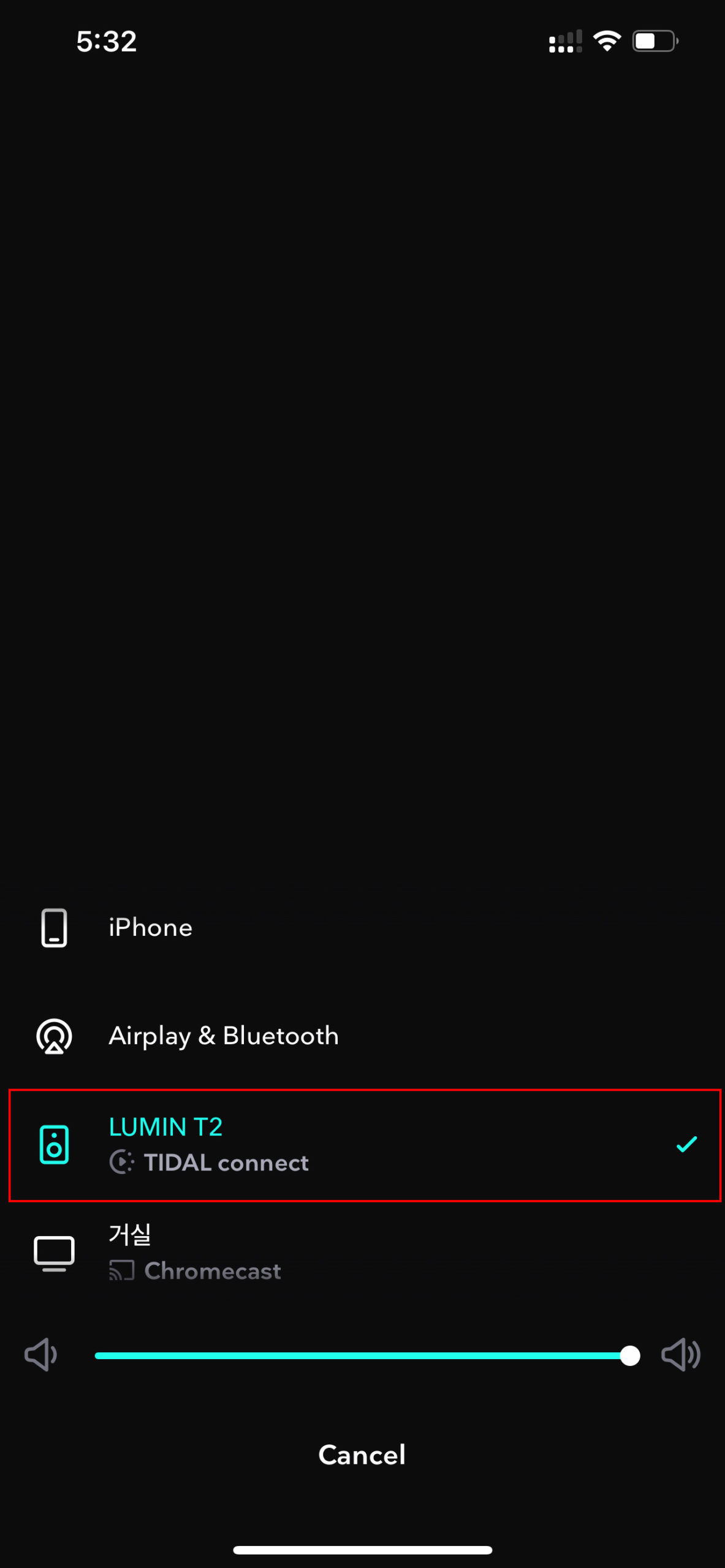Viewport: 725px width, 1568px height.
Task: Cancel the output device picker
Action: pyautogui.click(x=362, y=1455)
